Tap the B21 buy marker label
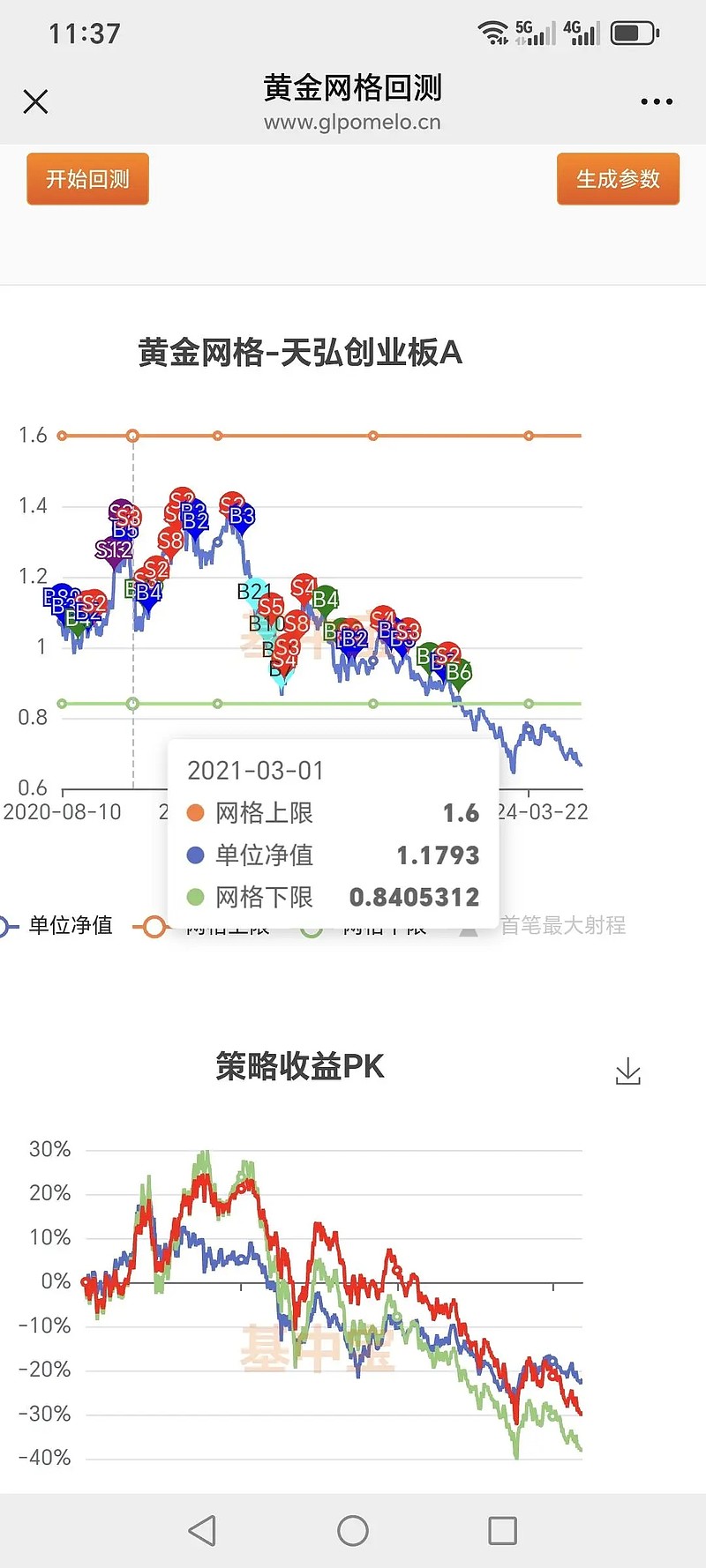This screenshot has width=706, height=1568. pos(253,591)
